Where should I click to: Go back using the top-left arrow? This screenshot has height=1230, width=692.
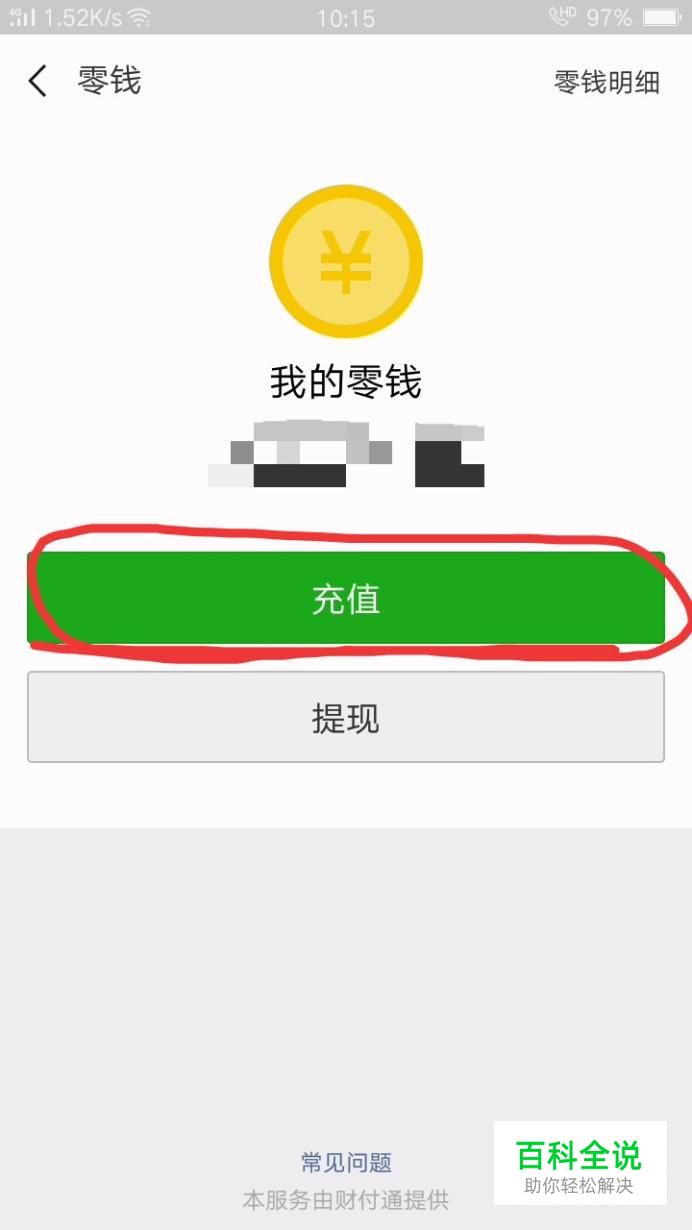tap(38, 81)
